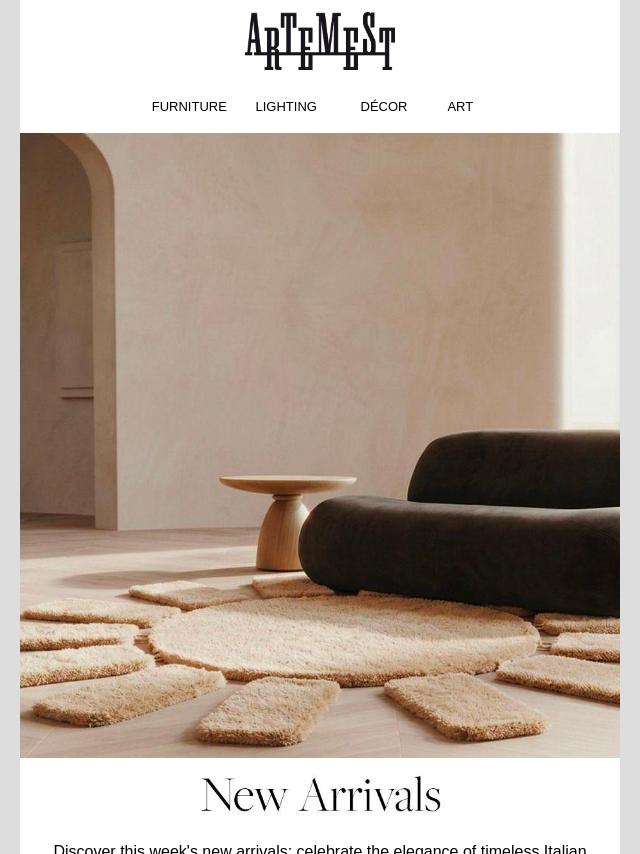This screenshot has width=640, height=854.
Task: Tap the Artemest logo header
Action: 320,41
